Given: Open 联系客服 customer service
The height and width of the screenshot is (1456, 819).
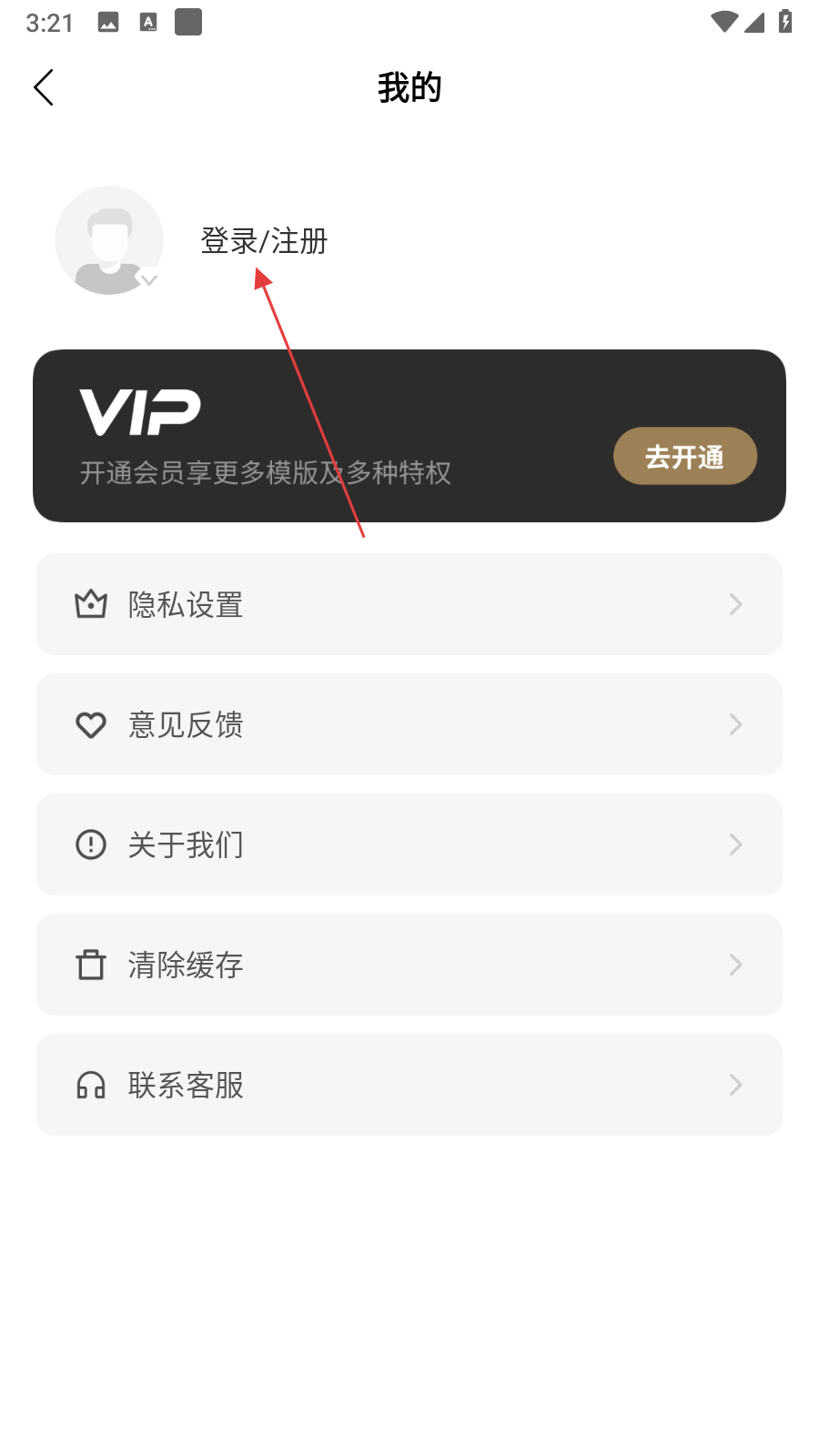Looking at the screenshot, I should [x=409, y=1085].
